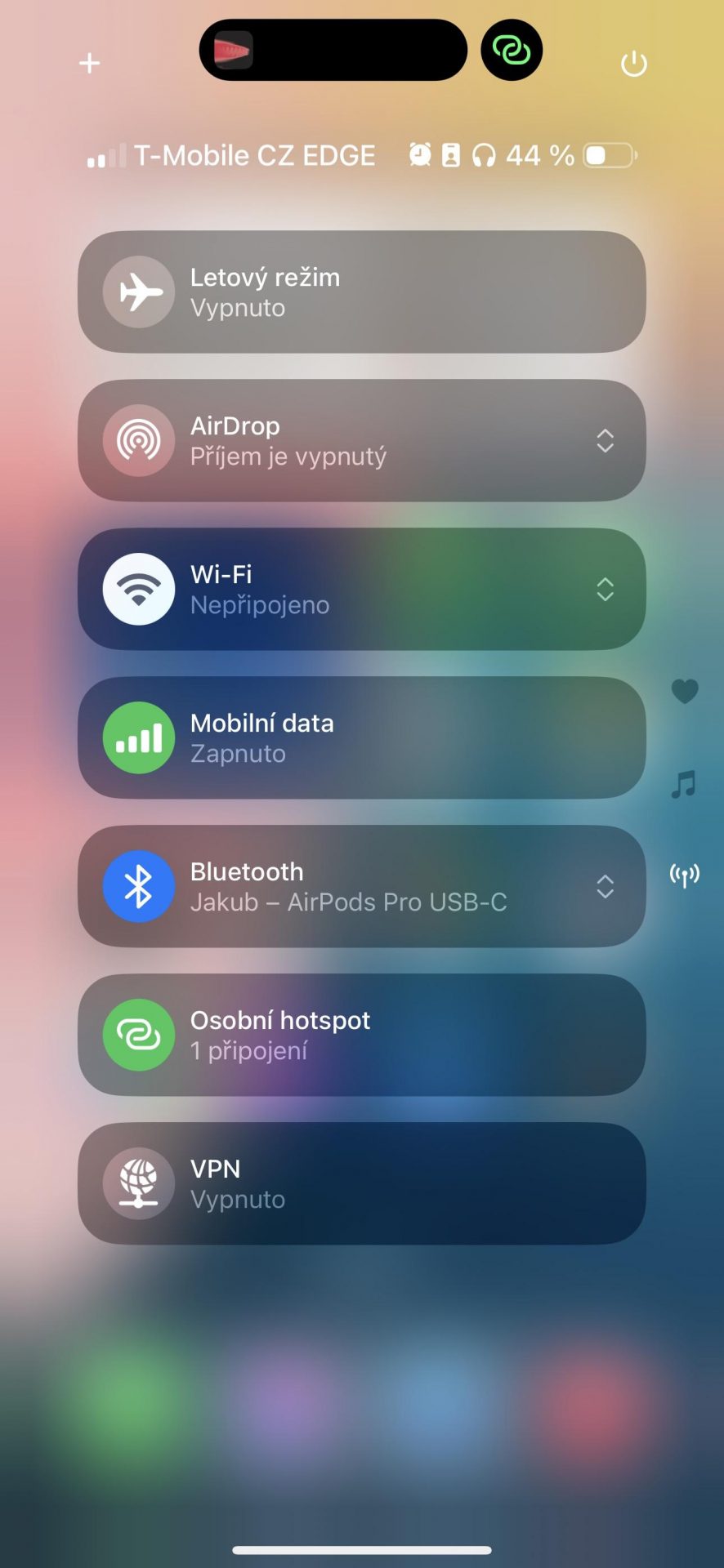
Task: Open the activity in the Dynamic Island
Action: pos(333,50)
